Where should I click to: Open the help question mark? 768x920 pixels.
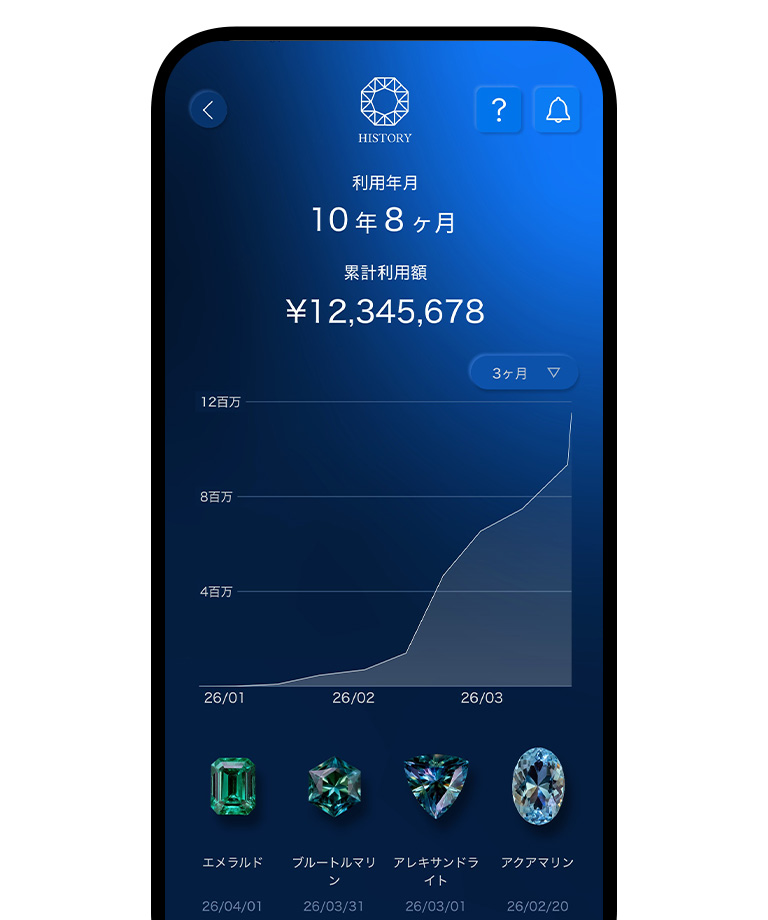[x=499, y=110]
